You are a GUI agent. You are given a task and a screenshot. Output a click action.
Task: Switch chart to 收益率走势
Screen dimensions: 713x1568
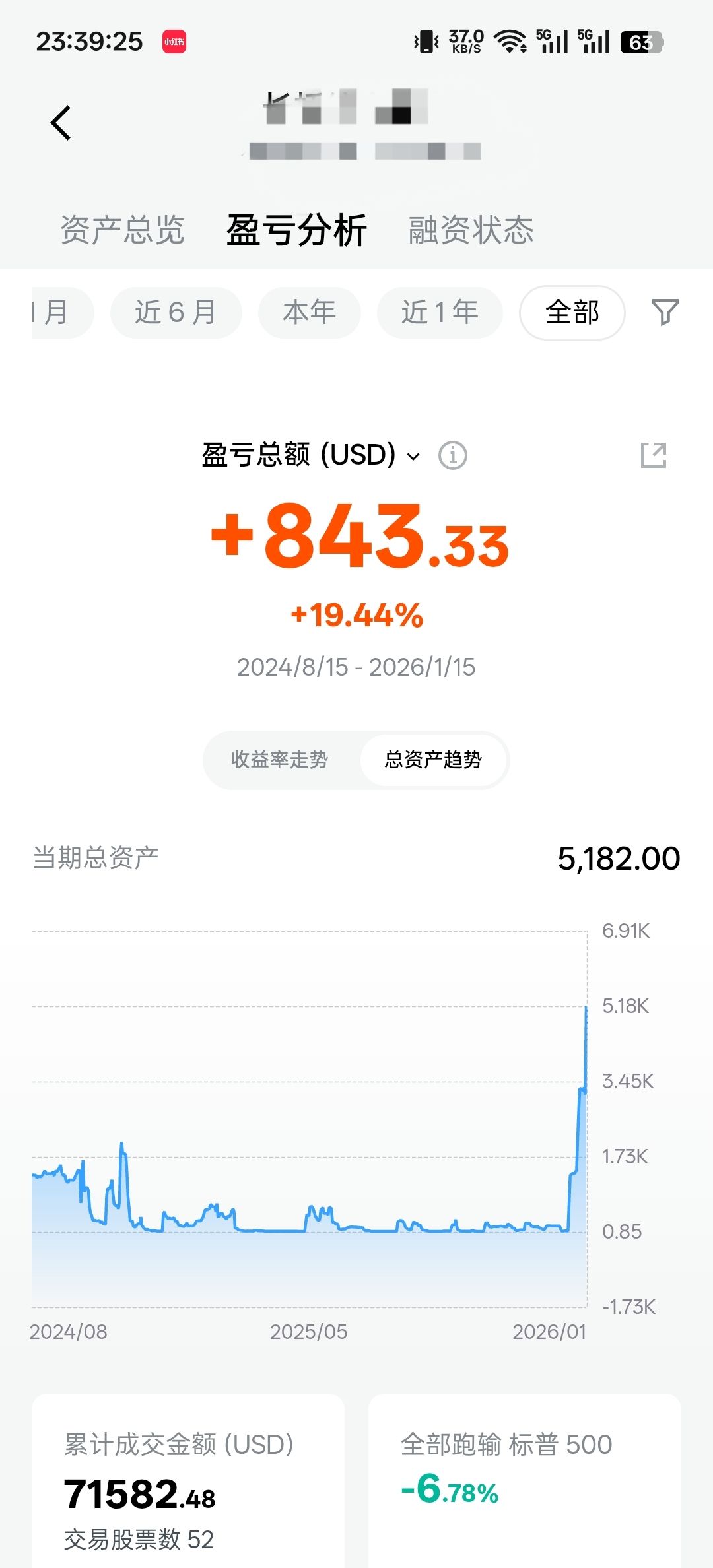(x=280, y=760)
